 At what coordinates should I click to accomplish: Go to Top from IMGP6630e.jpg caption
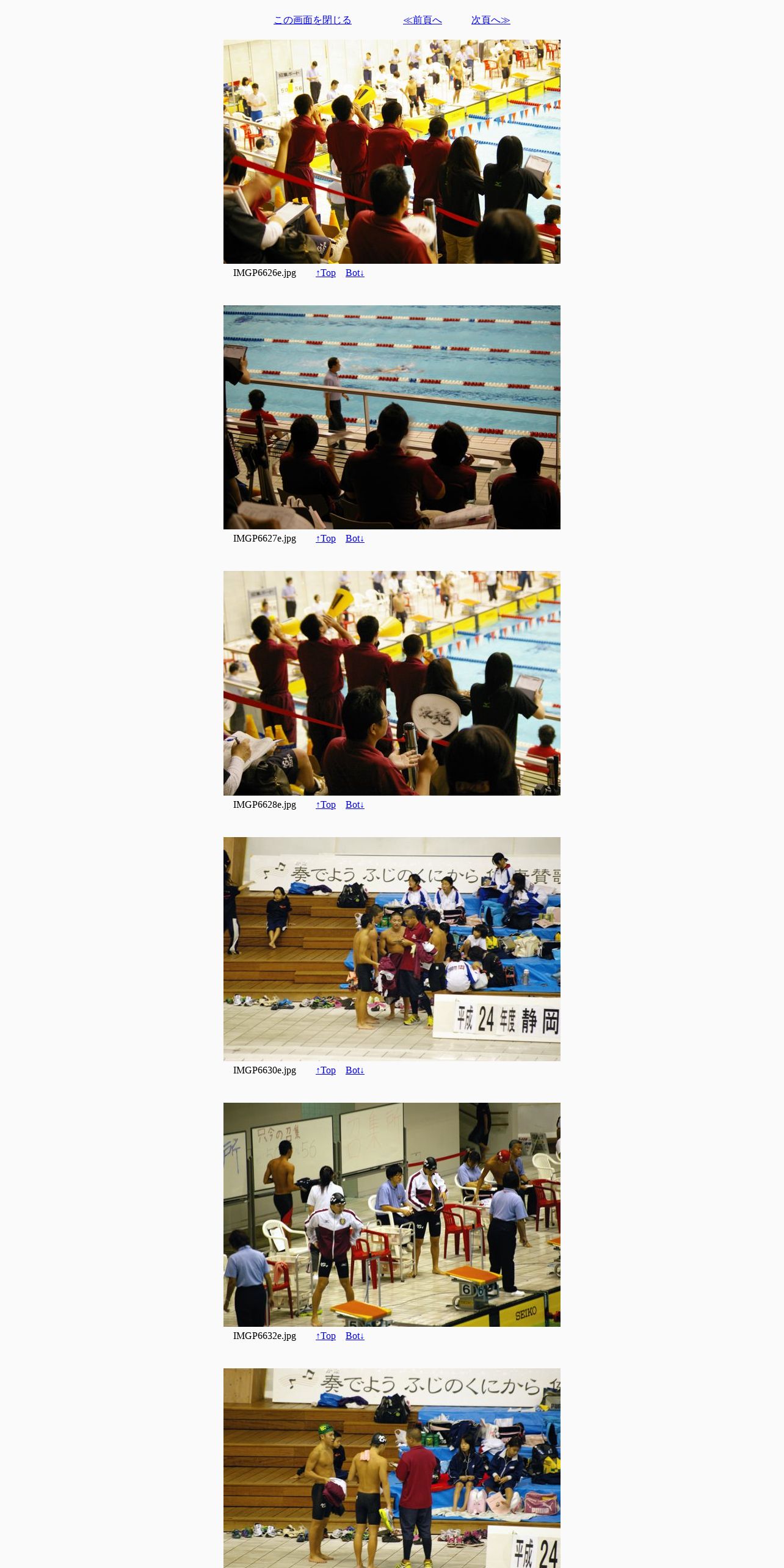point(325,1070)
